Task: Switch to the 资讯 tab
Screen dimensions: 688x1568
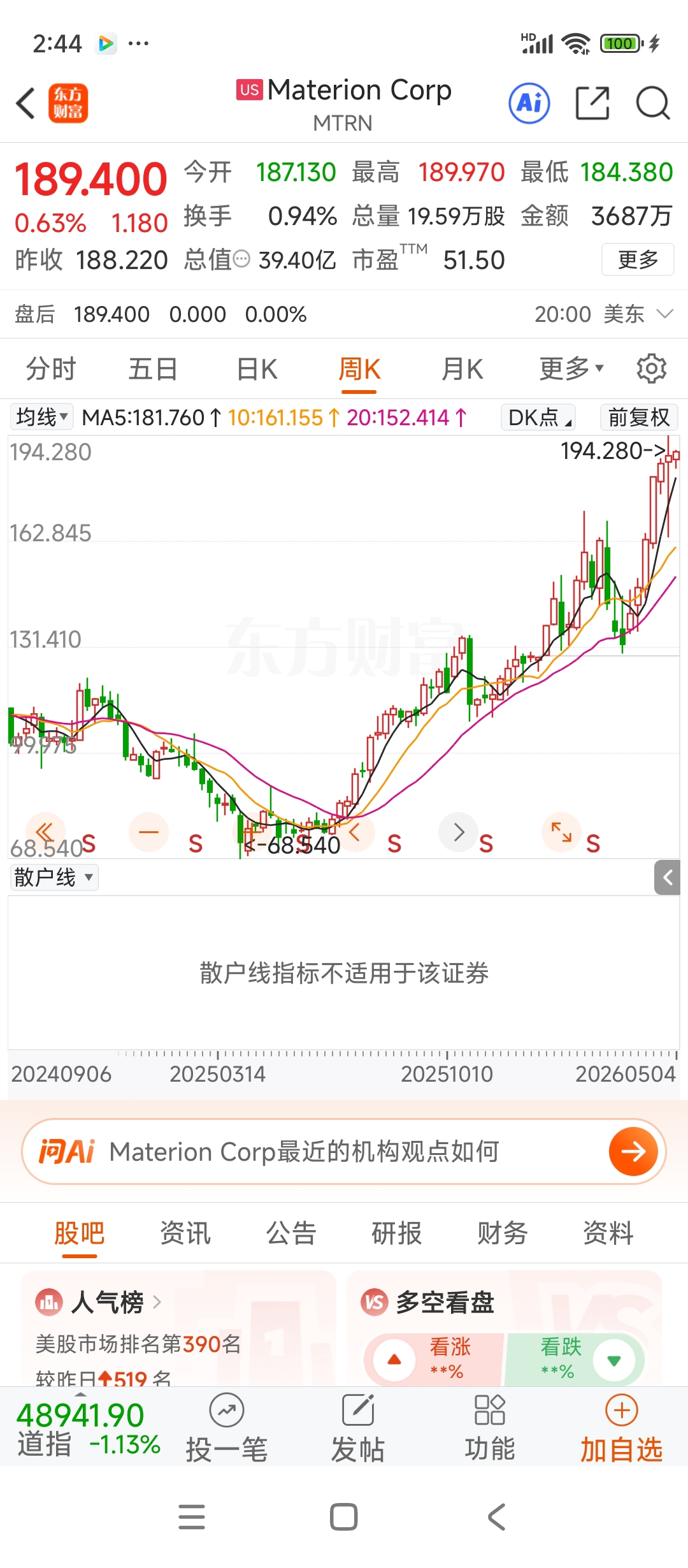Action: [x=185, y=1233]
